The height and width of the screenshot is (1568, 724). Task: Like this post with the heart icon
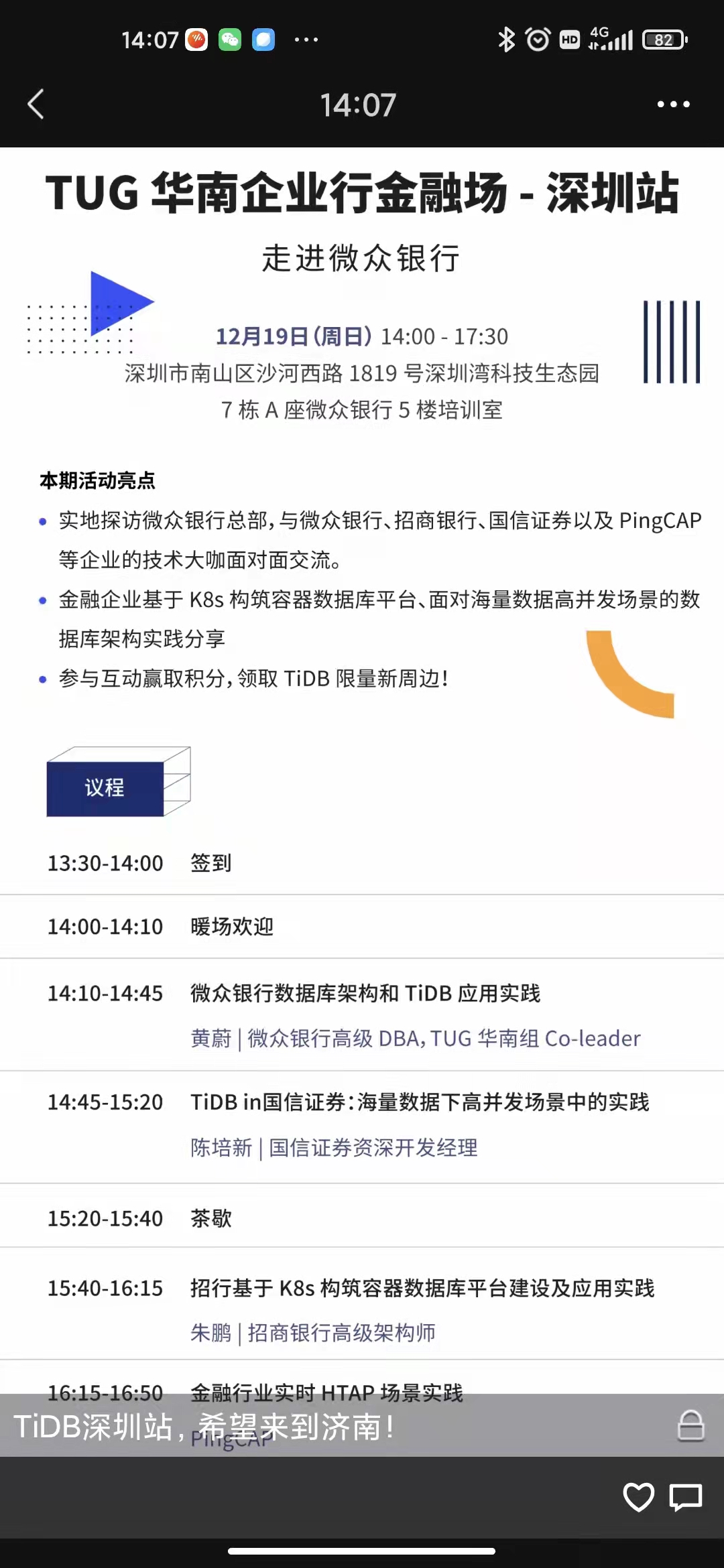(638, 1496)
